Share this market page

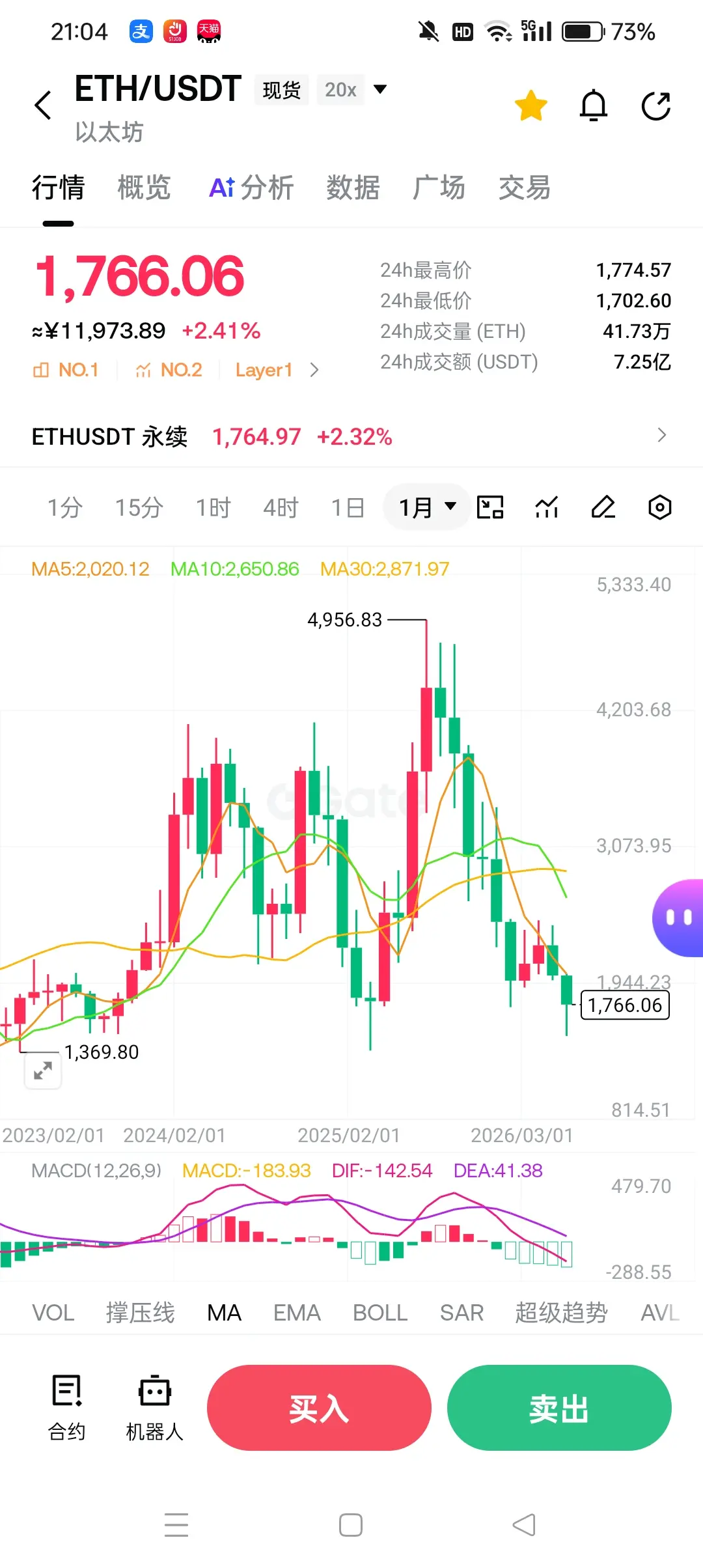tap(656, 106)
